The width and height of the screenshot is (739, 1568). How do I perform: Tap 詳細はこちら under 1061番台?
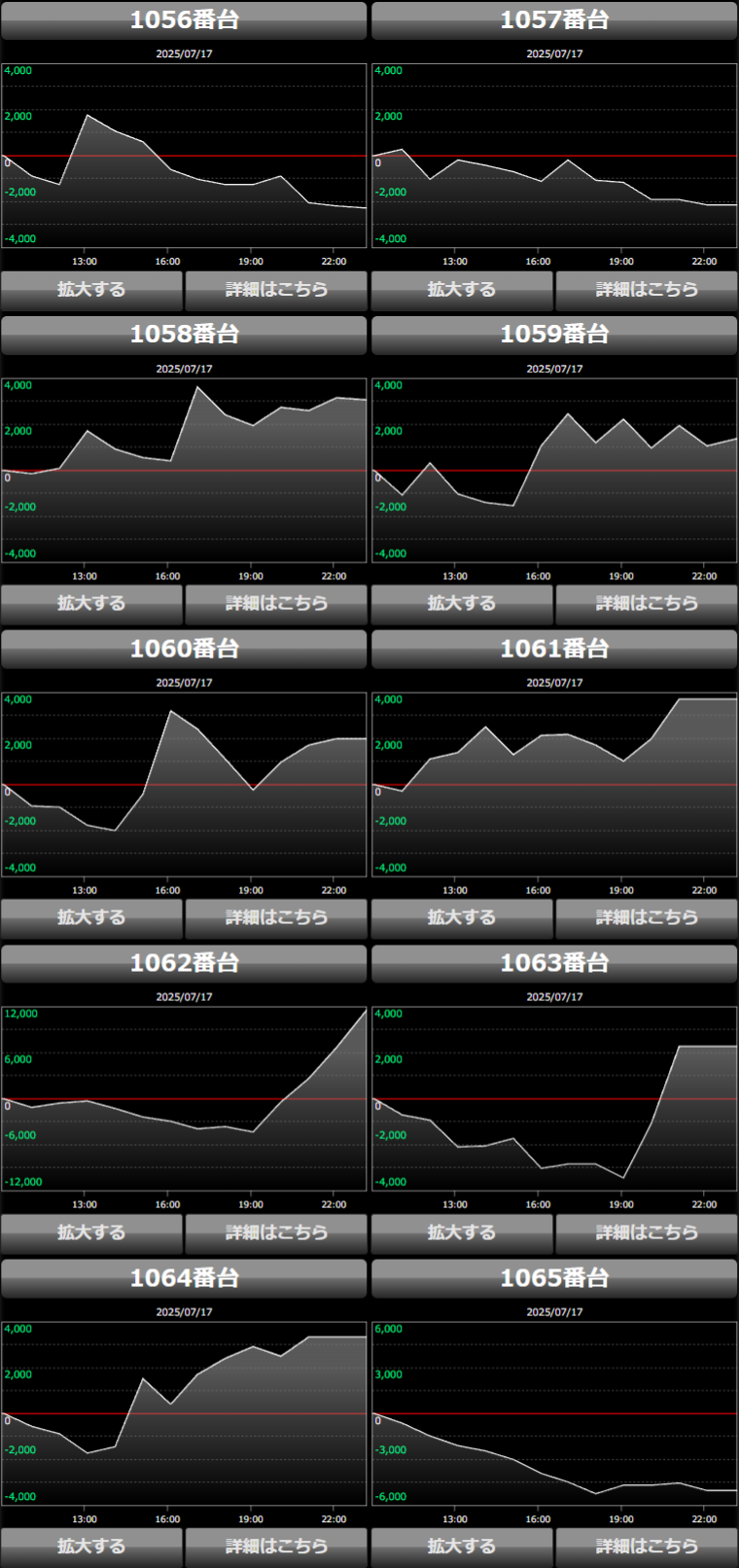[x=647, y=918]
